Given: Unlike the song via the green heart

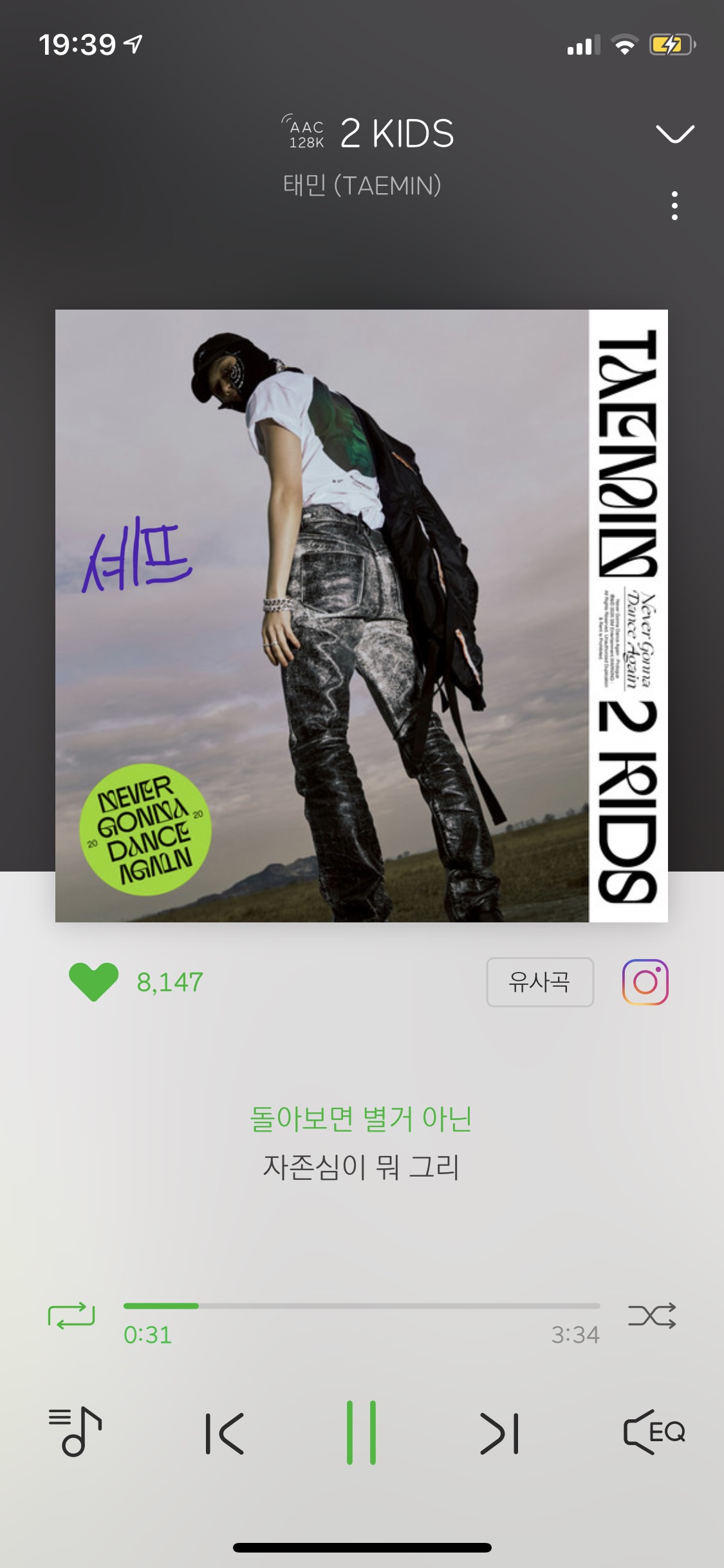Looking at the screenshot, I should 94,982.
